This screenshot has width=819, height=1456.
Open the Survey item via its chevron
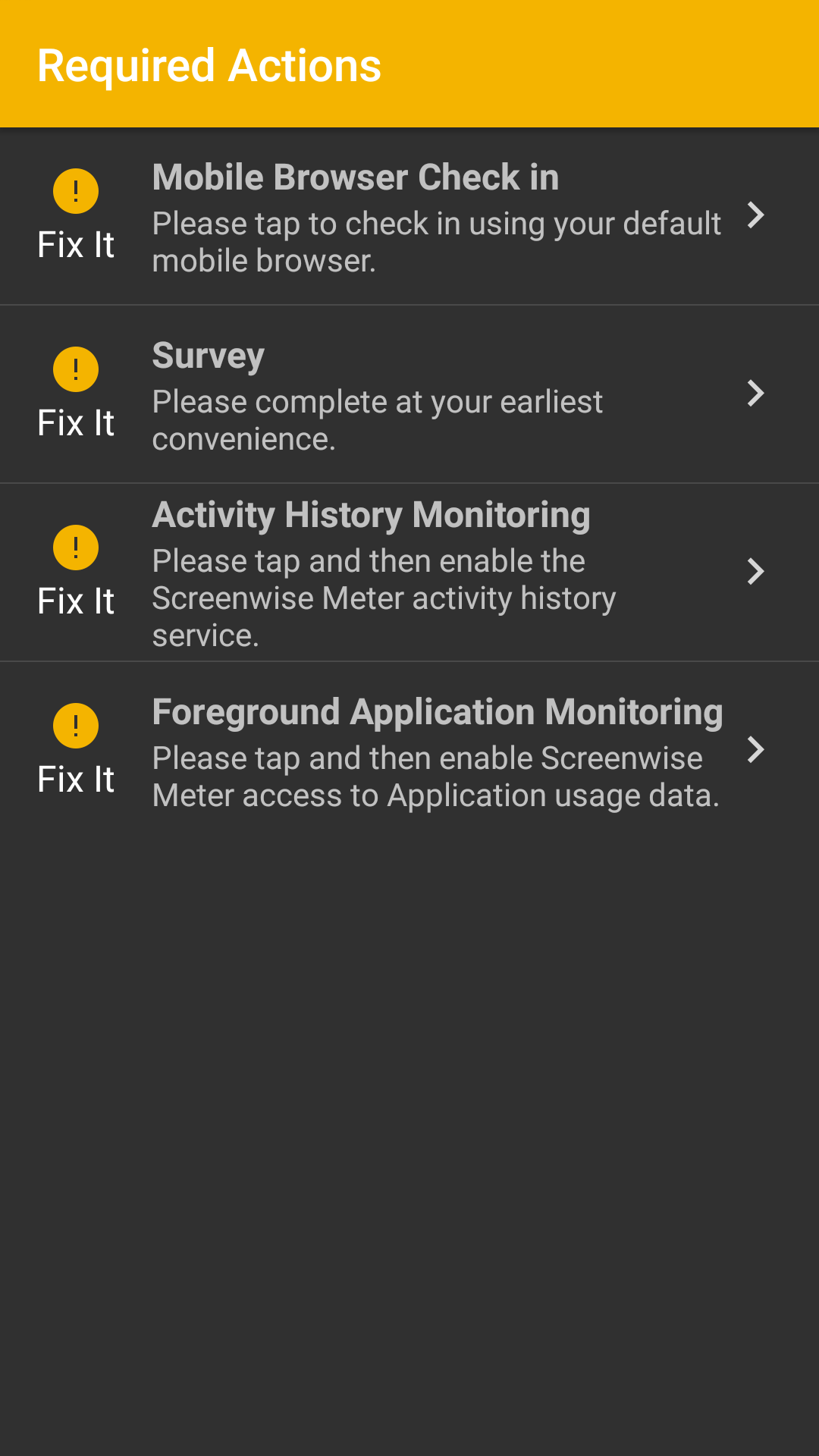[755, 394]
